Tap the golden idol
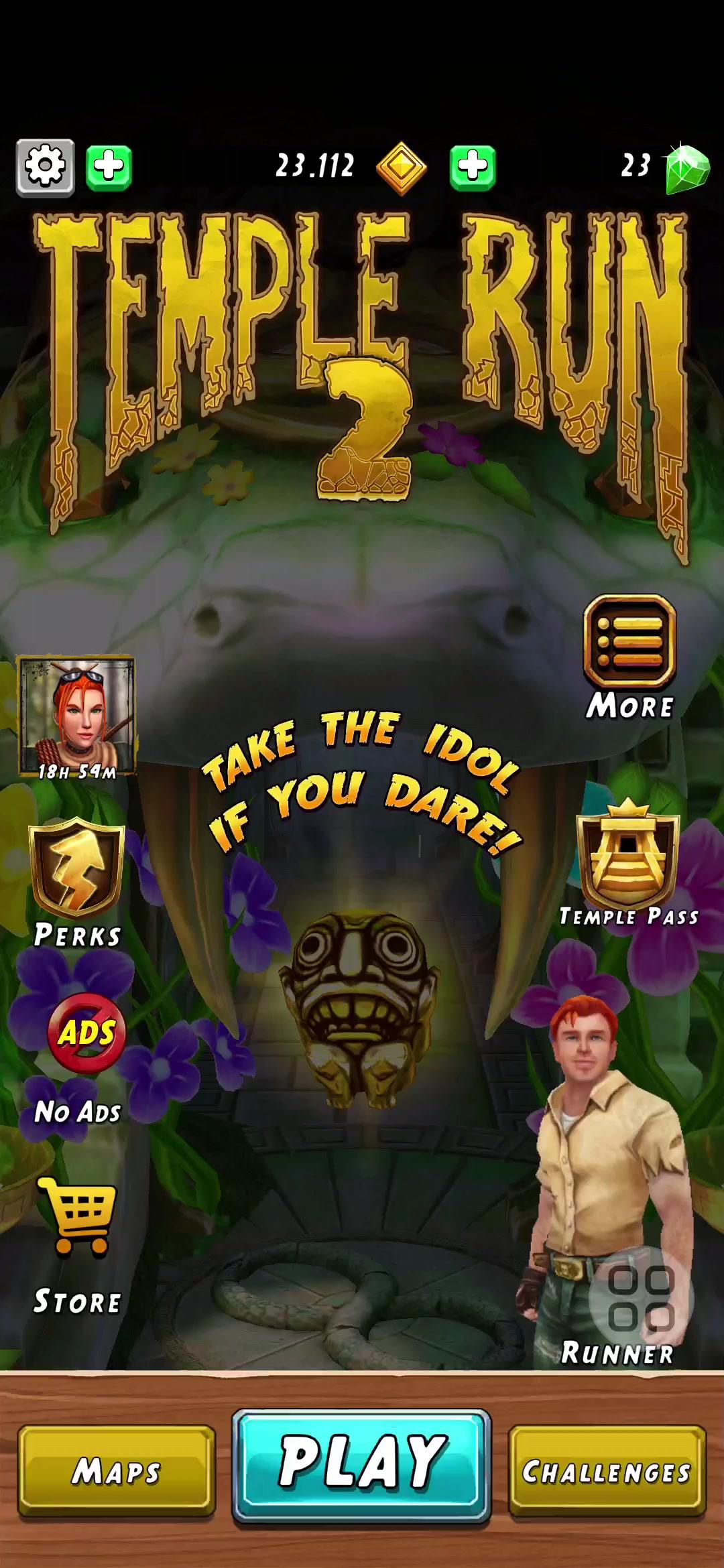The height and width of the screenshot is (1568, 724). click(x=359, y=1005)
